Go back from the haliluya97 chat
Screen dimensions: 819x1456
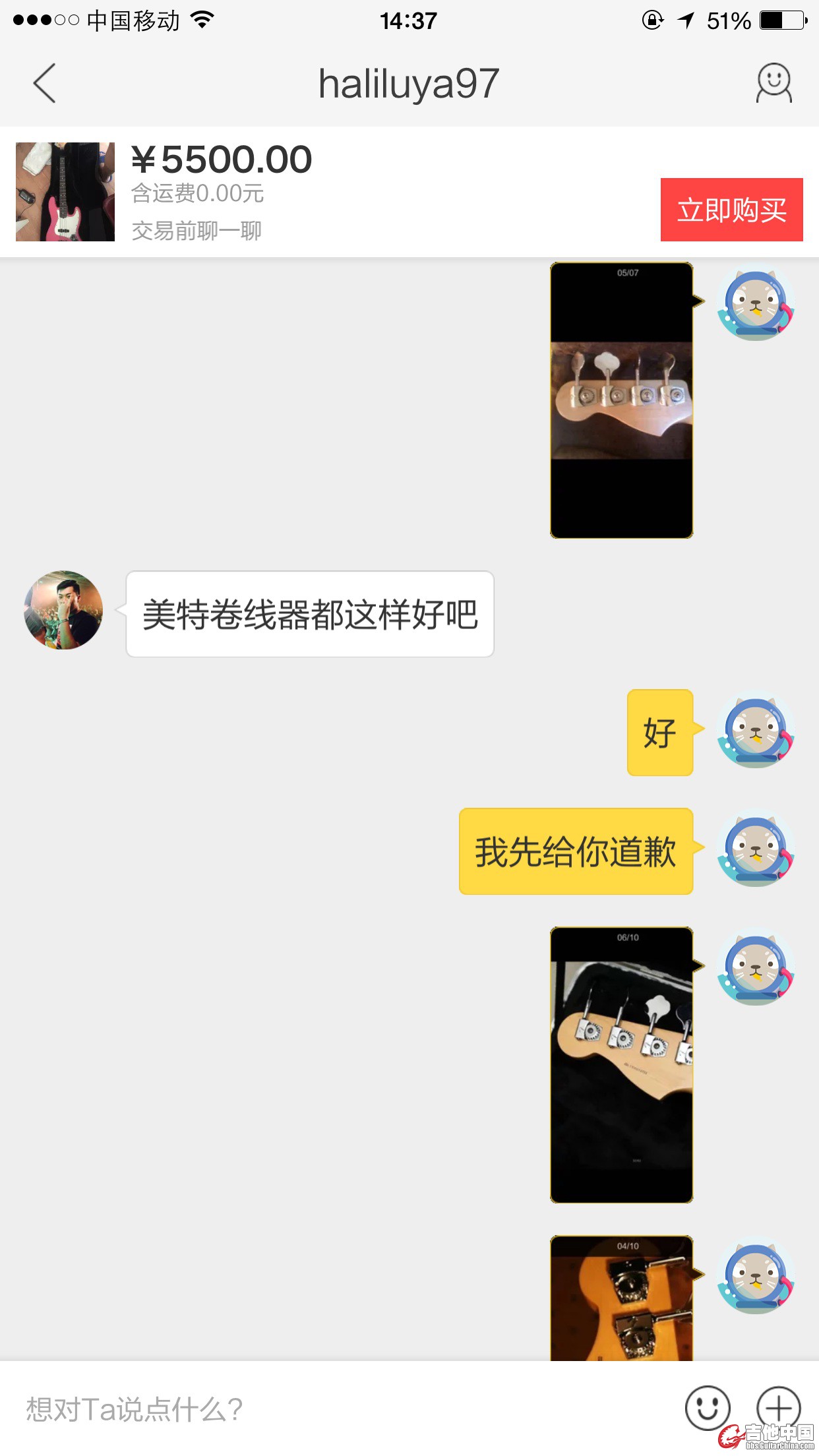[x=45, y=84]
